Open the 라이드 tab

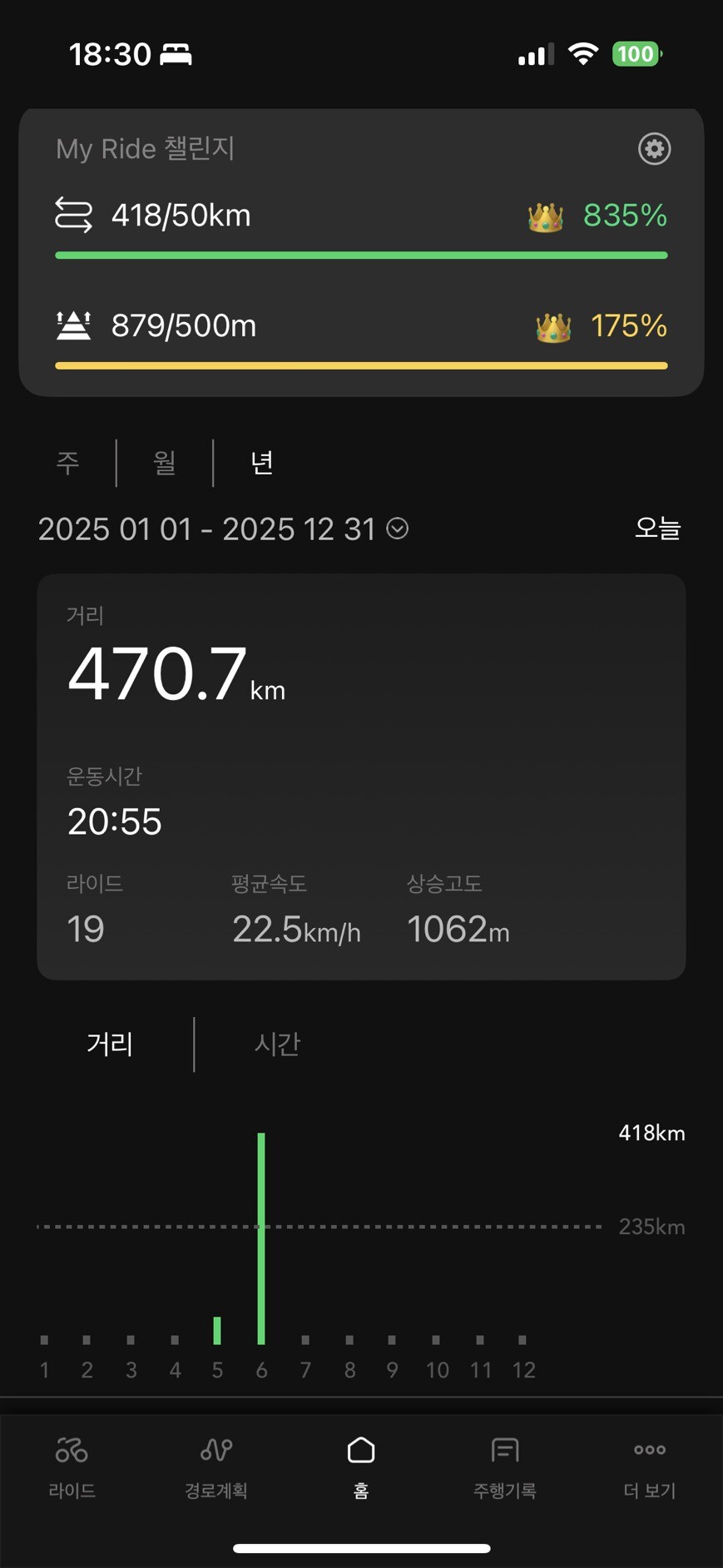[72, 1466]
